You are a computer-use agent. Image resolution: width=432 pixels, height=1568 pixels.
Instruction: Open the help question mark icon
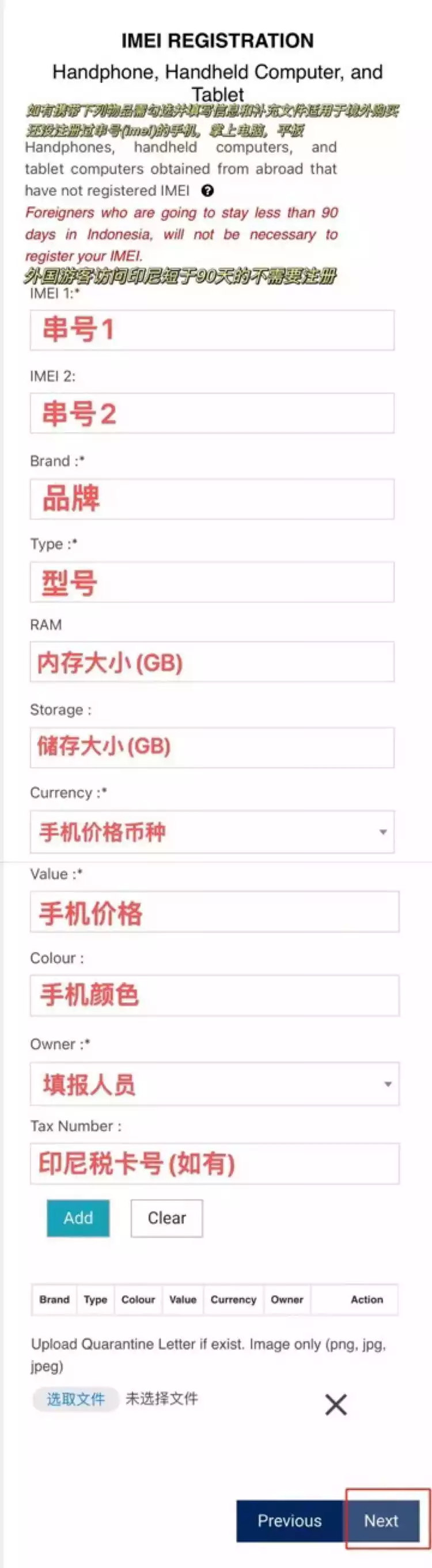coord(207,191)
